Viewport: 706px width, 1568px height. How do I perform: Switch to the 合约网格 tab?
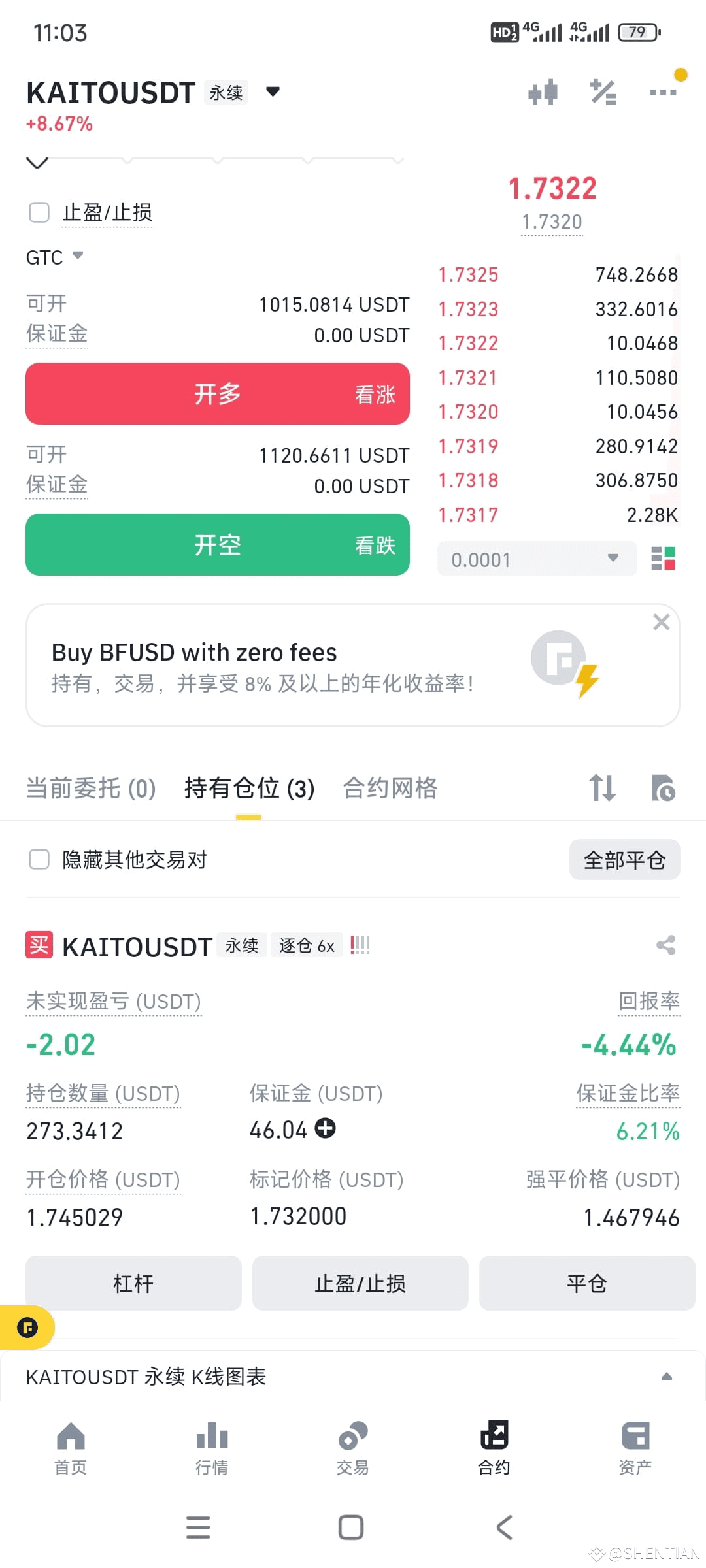390,788
